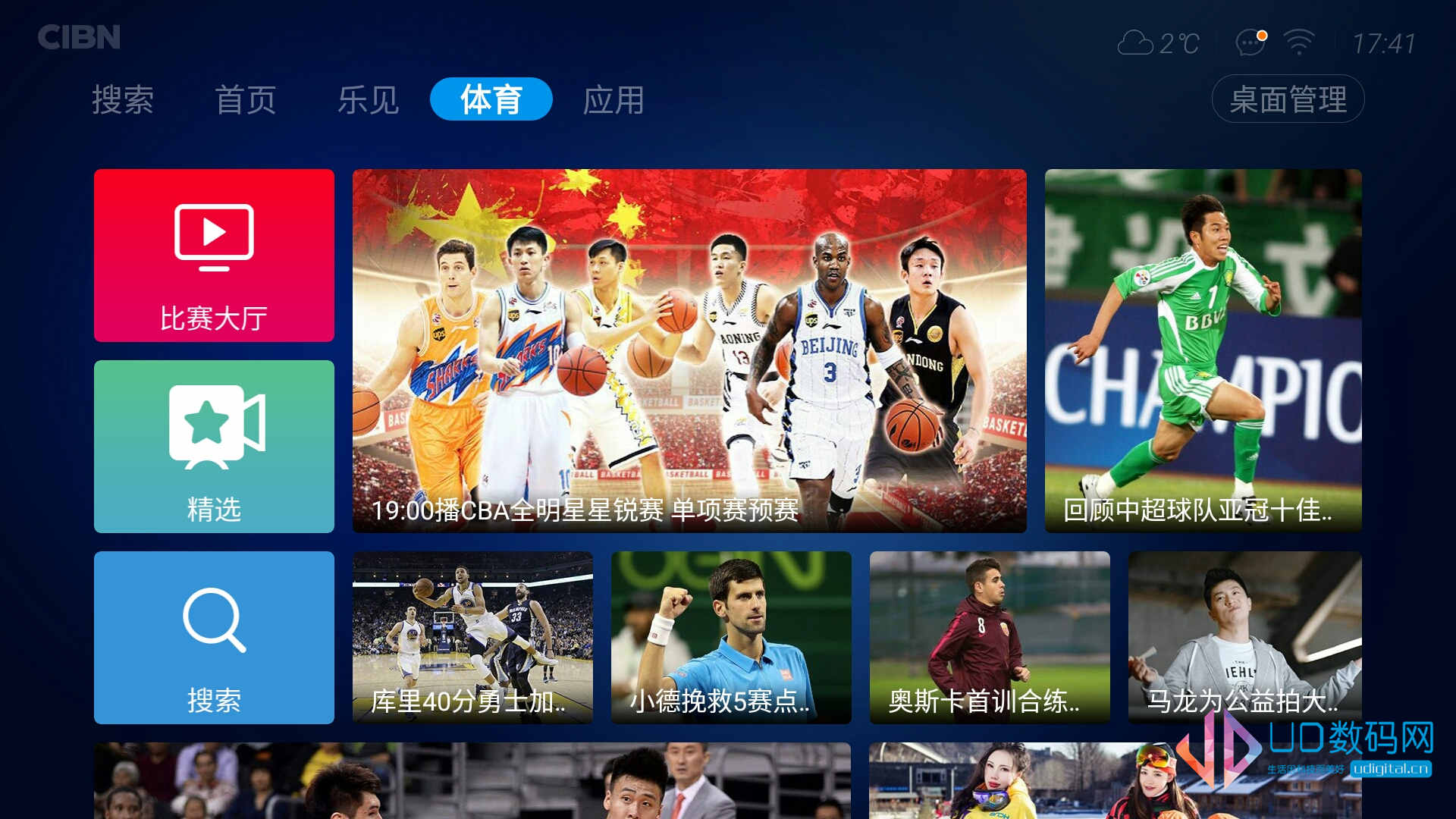The image size is (1456, 819).
Task: Open 回顾中超球队亚冠十佳 video
Action: (x=1203, y=350)
